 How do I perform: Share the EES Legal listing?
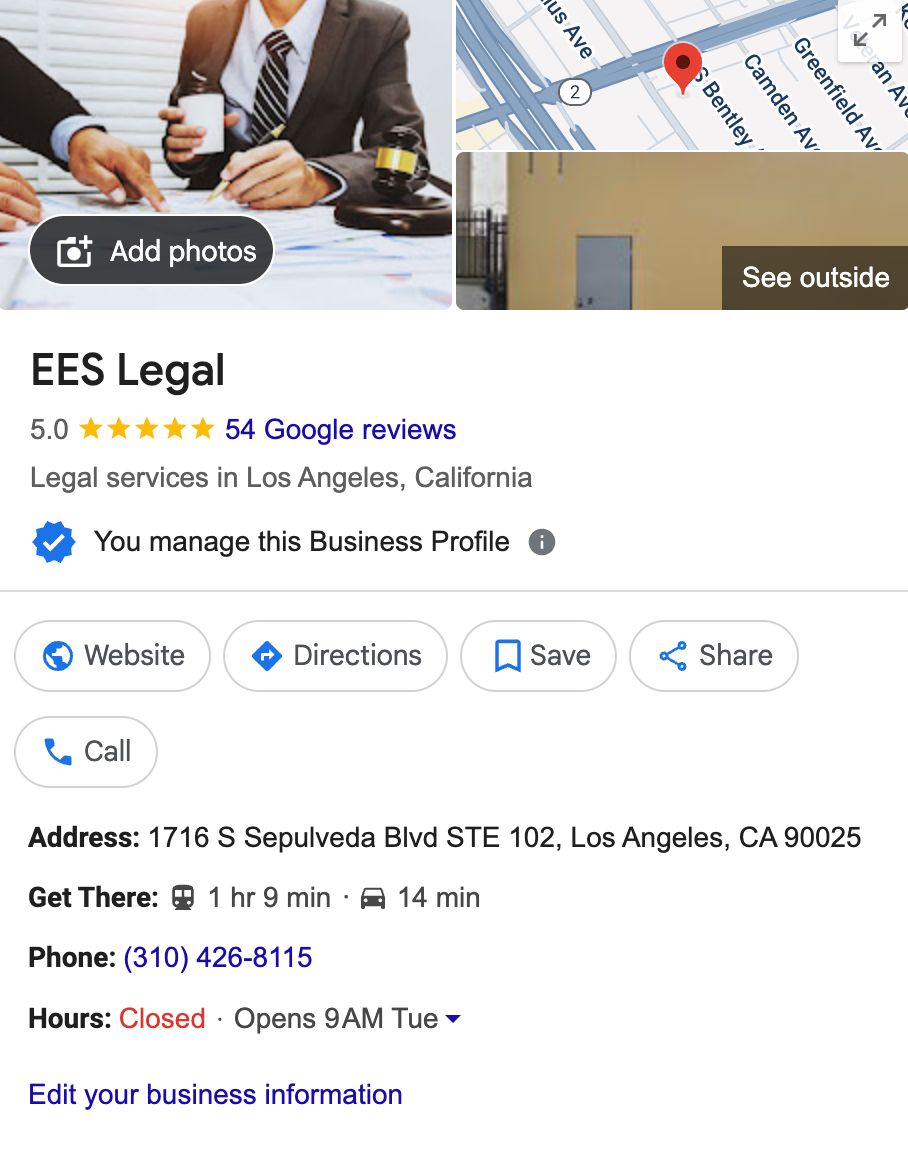click(x=714, y=656)
